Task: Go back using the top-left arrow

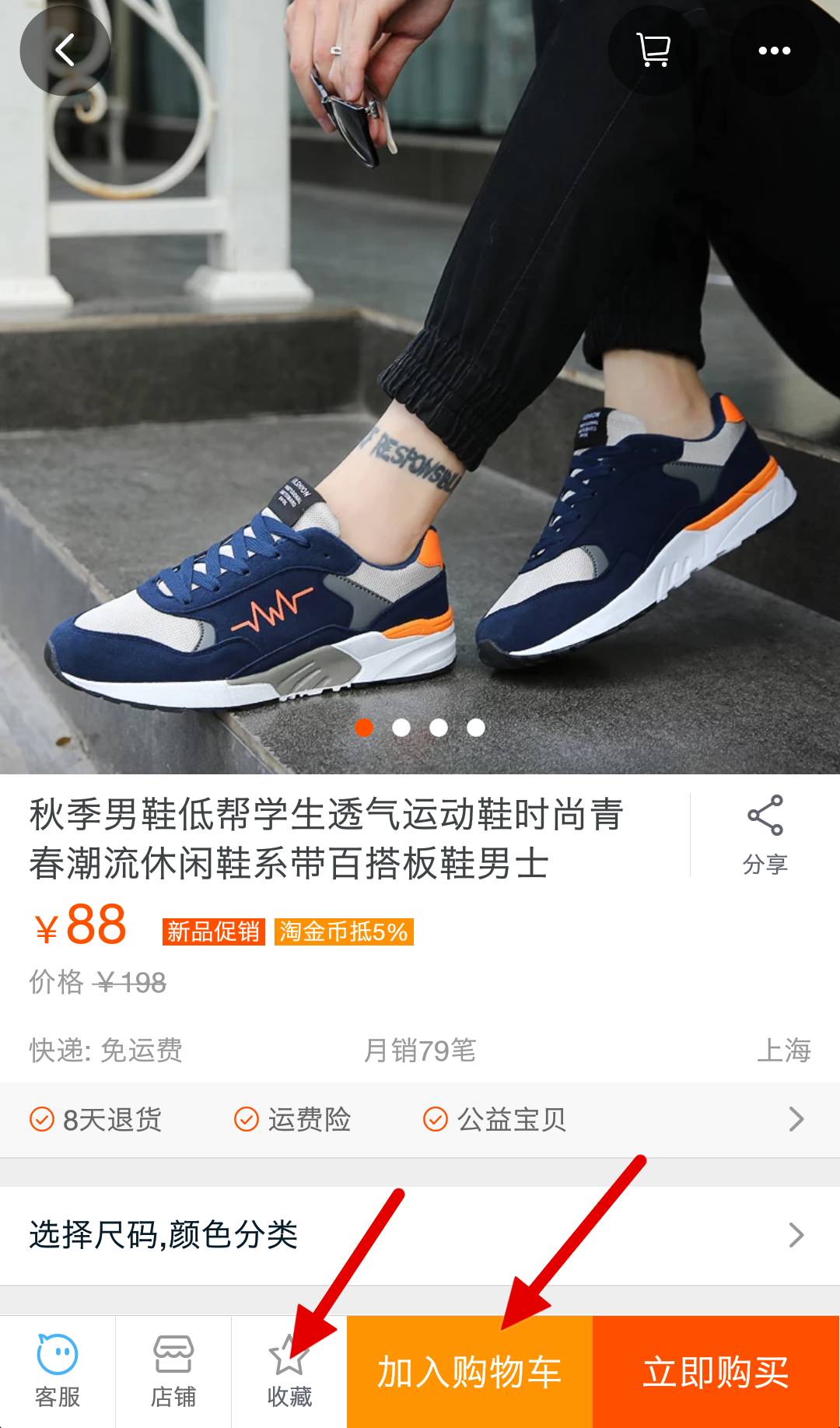Action: tap(65, 51)
